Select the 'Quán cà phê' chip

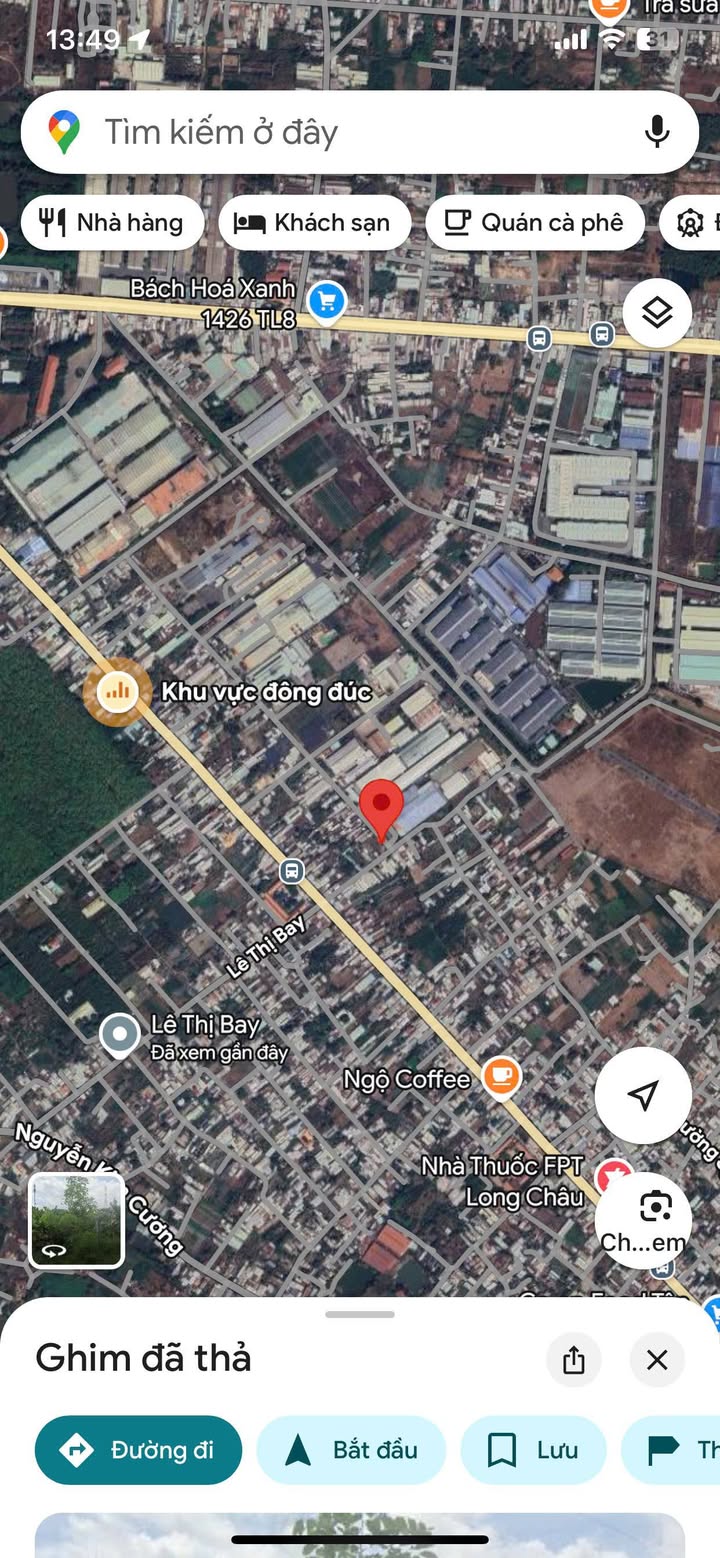click(534, 222)
